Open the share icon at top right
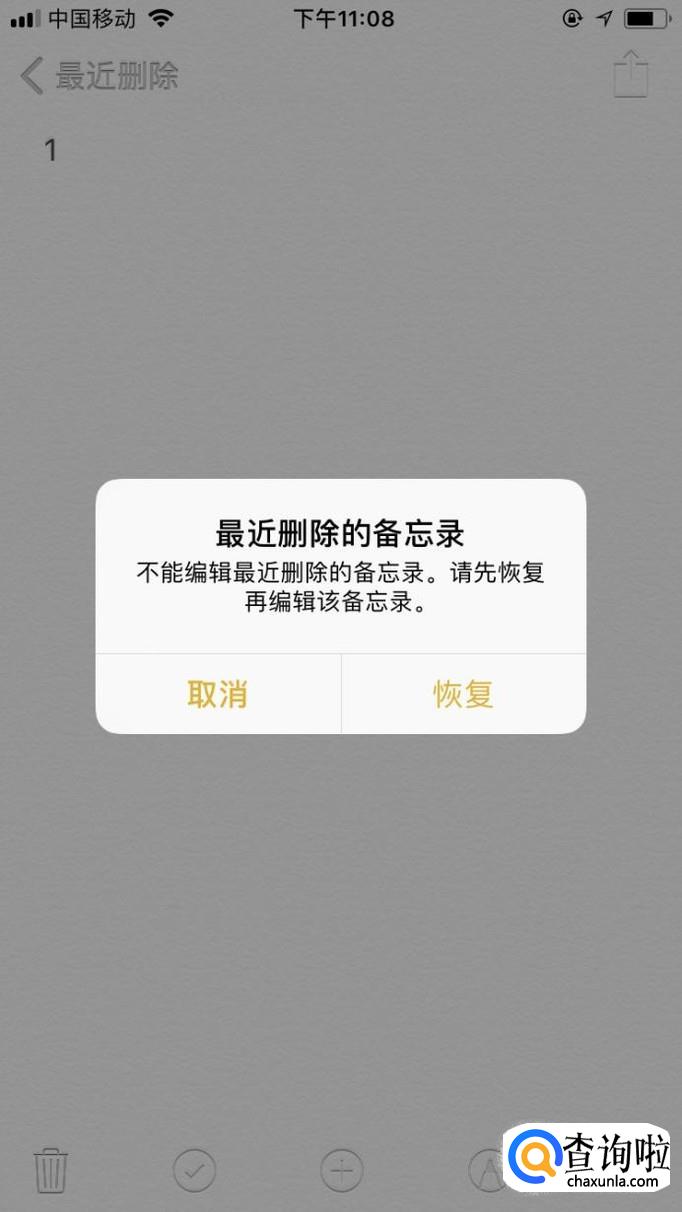Image resolution: width=682 pixels, height=1212 pixels. pyautogui.click(x=631, y=75)
